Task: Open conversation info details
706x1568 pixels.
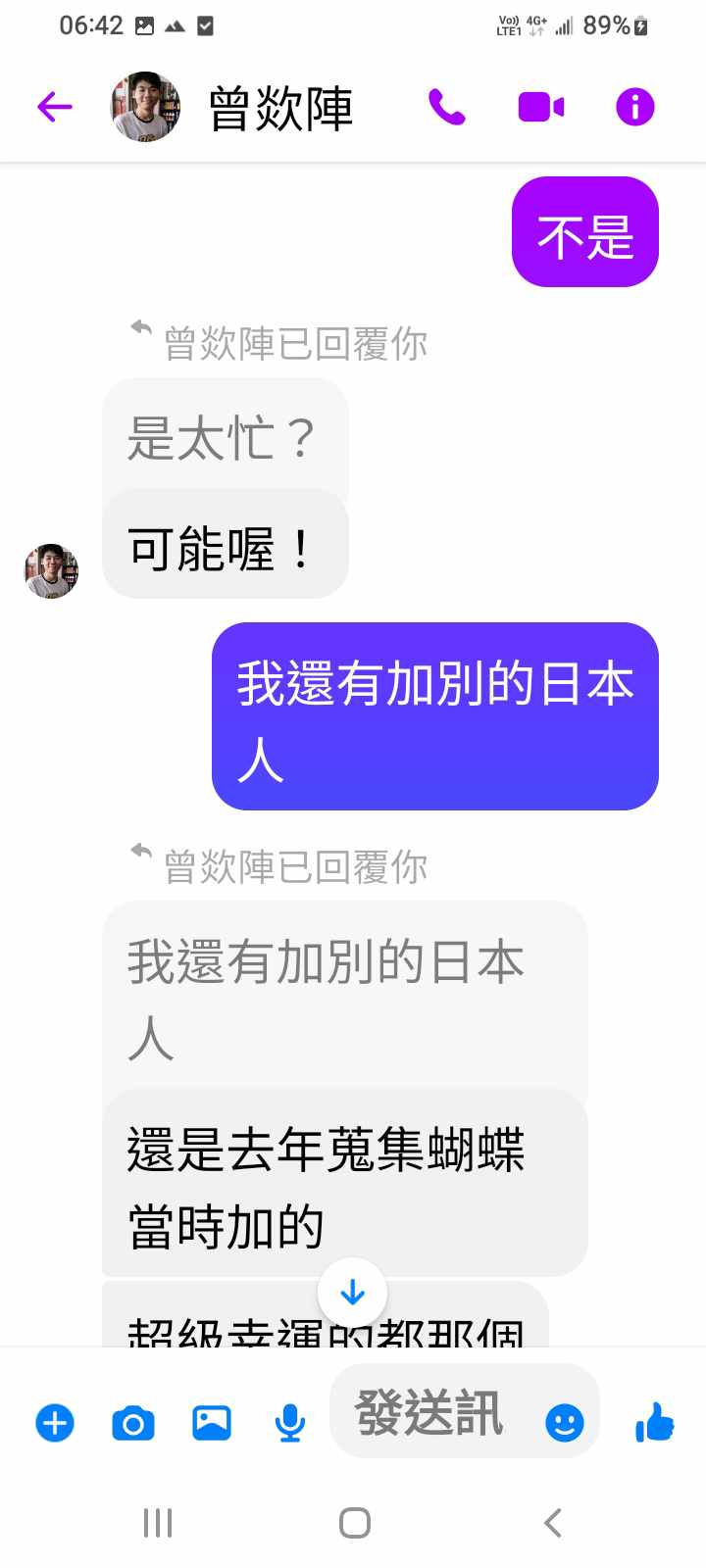Action: [x=634, y=107]
